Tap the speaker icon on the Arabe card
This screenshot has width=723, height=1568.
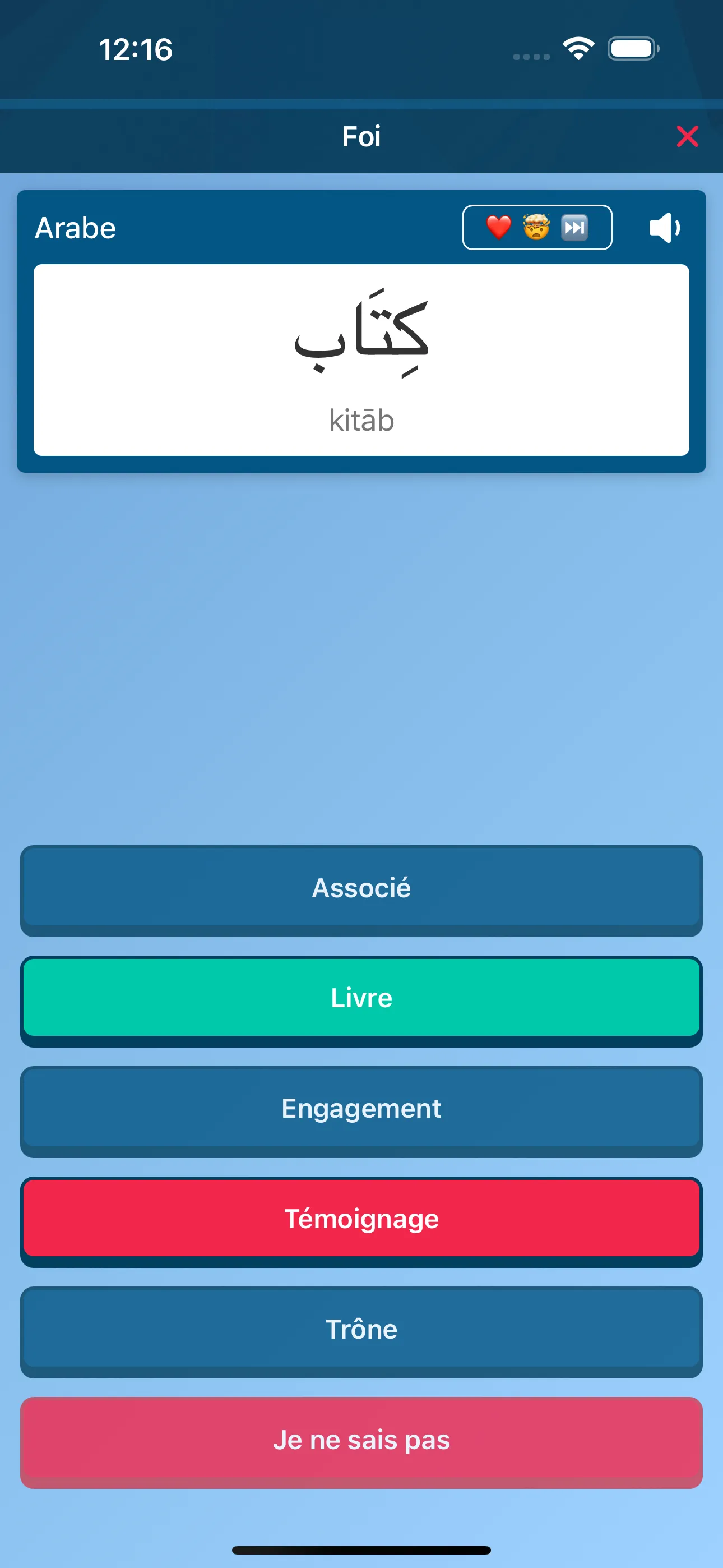[665, 228]
